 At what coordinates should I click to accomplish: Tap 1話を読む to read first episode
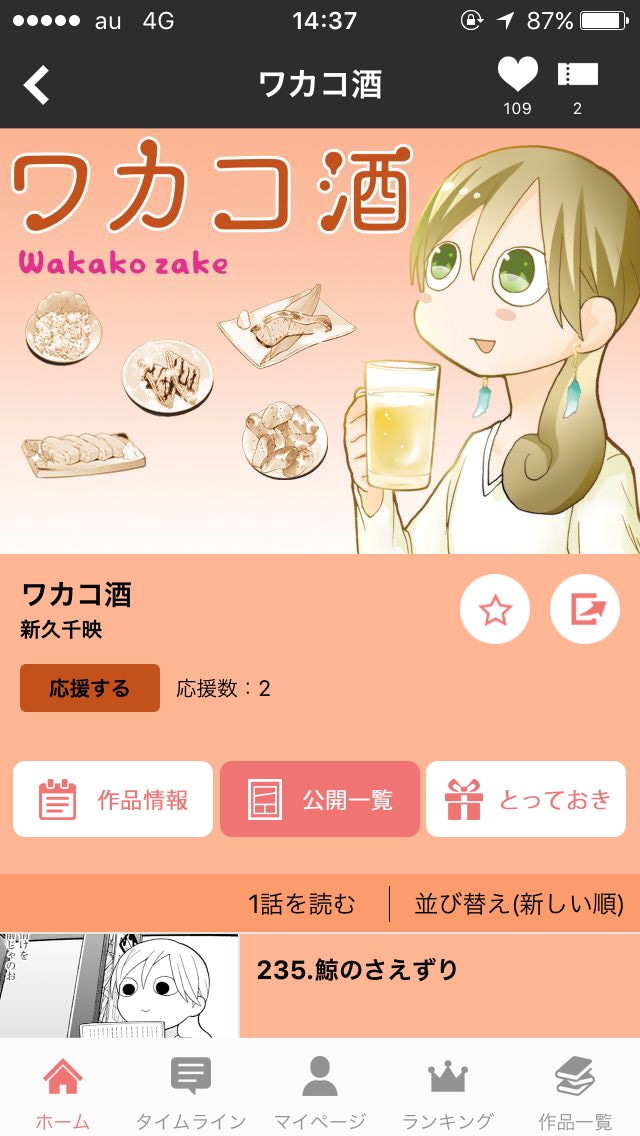pyautogui.click(x=302, y=905)
